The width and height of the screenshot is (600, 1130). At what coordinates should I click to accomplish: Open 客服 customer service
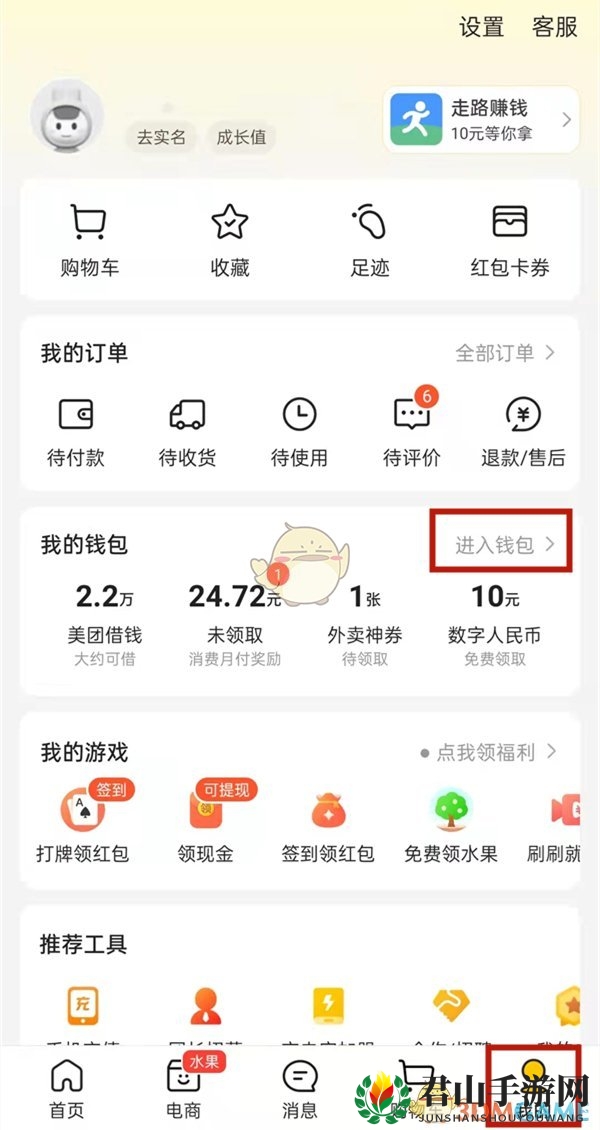(x=555, y=27)
